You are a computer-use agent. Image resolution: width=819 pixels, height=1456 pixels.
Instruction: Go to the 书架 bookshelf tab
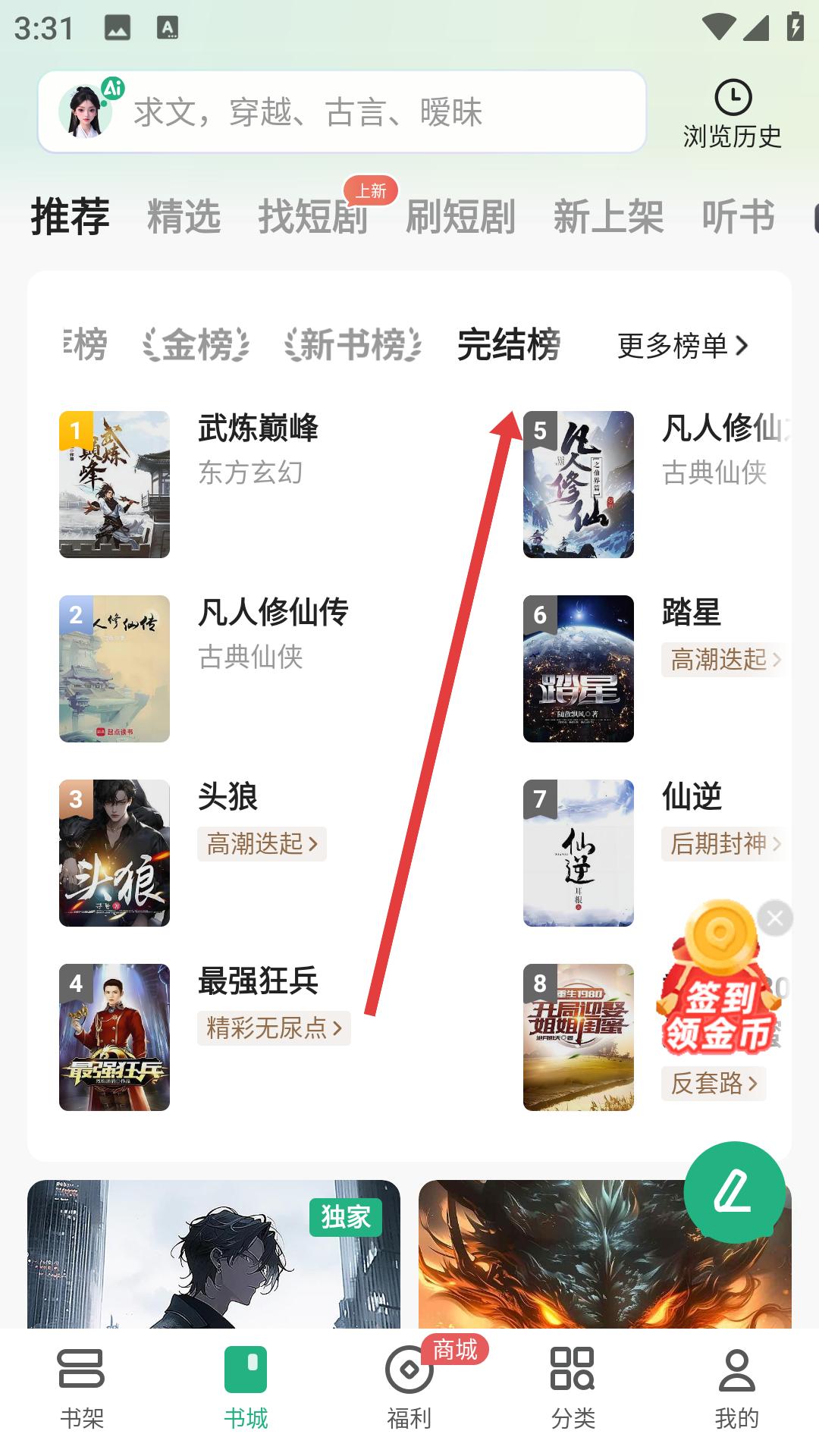81,1386
